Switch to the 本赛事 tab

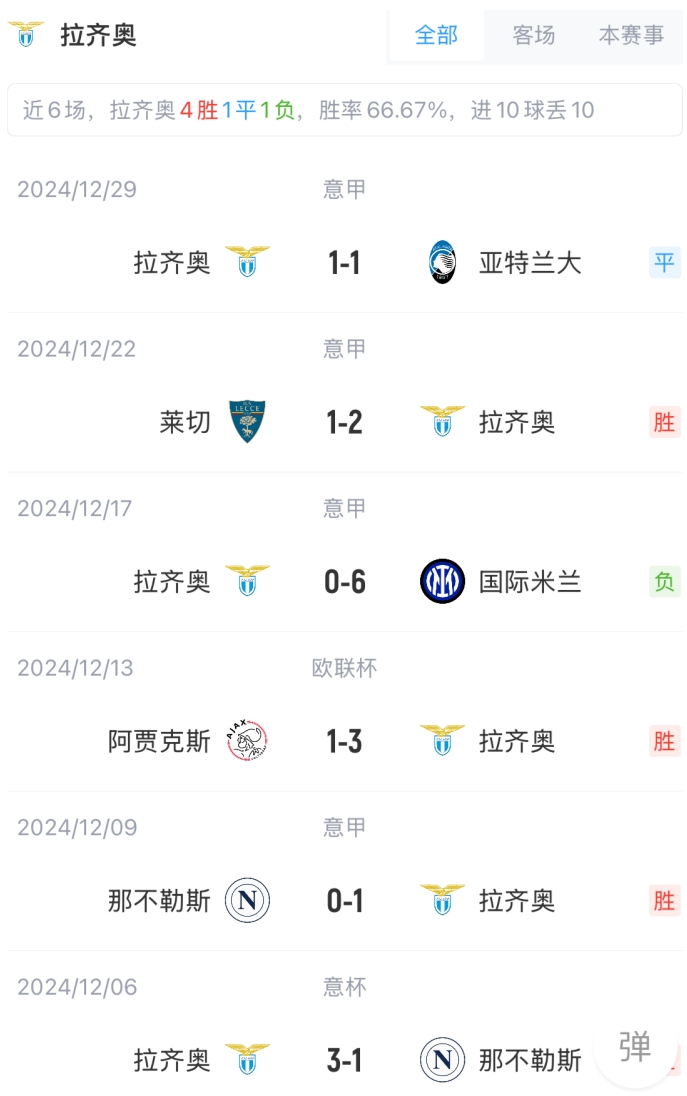[631, 36]
